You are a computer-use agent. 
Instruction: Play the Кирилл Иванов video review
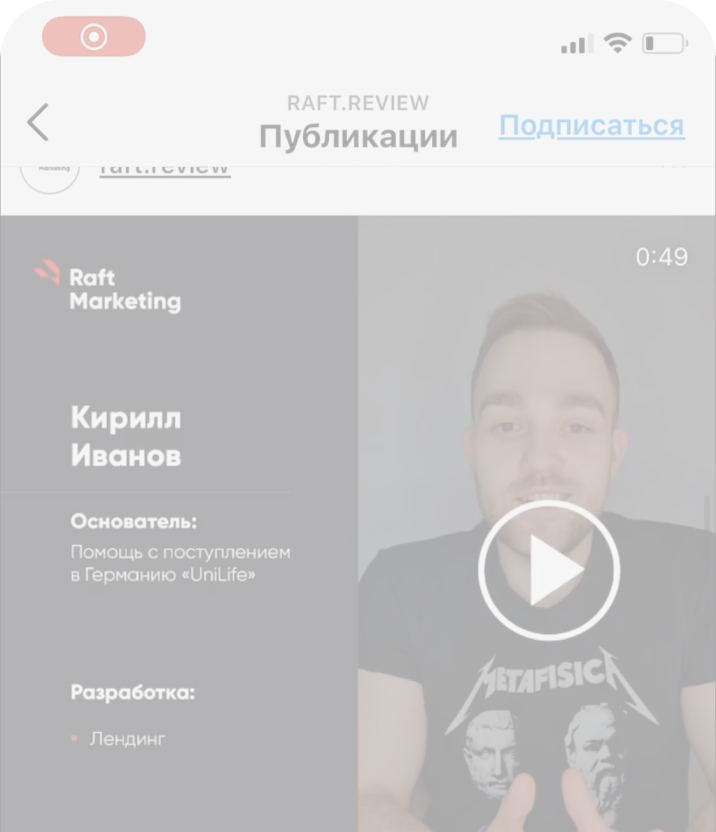click(547, 571)
